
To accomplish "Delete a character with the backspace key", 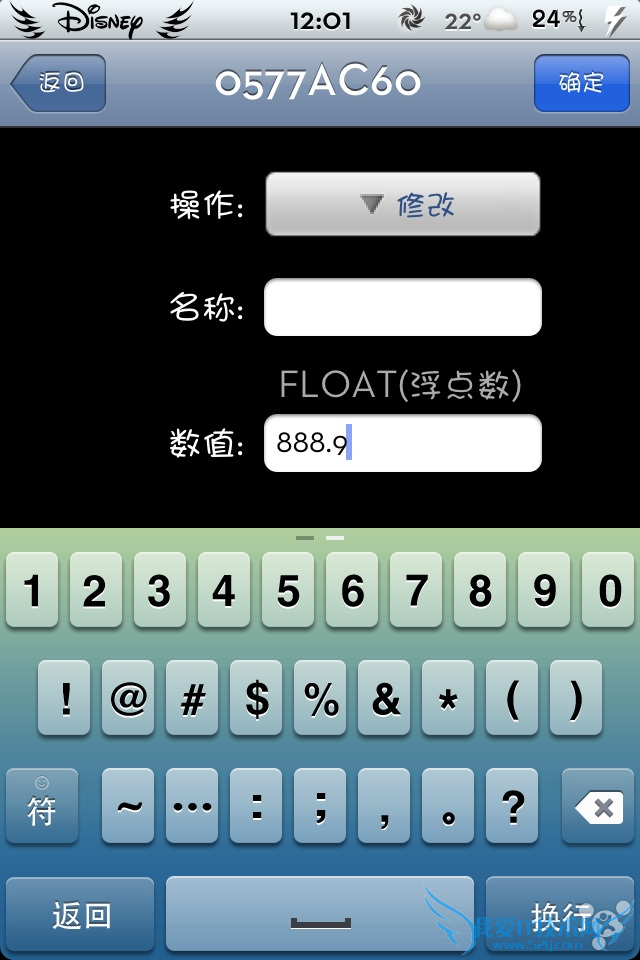I will click(597, 807).
